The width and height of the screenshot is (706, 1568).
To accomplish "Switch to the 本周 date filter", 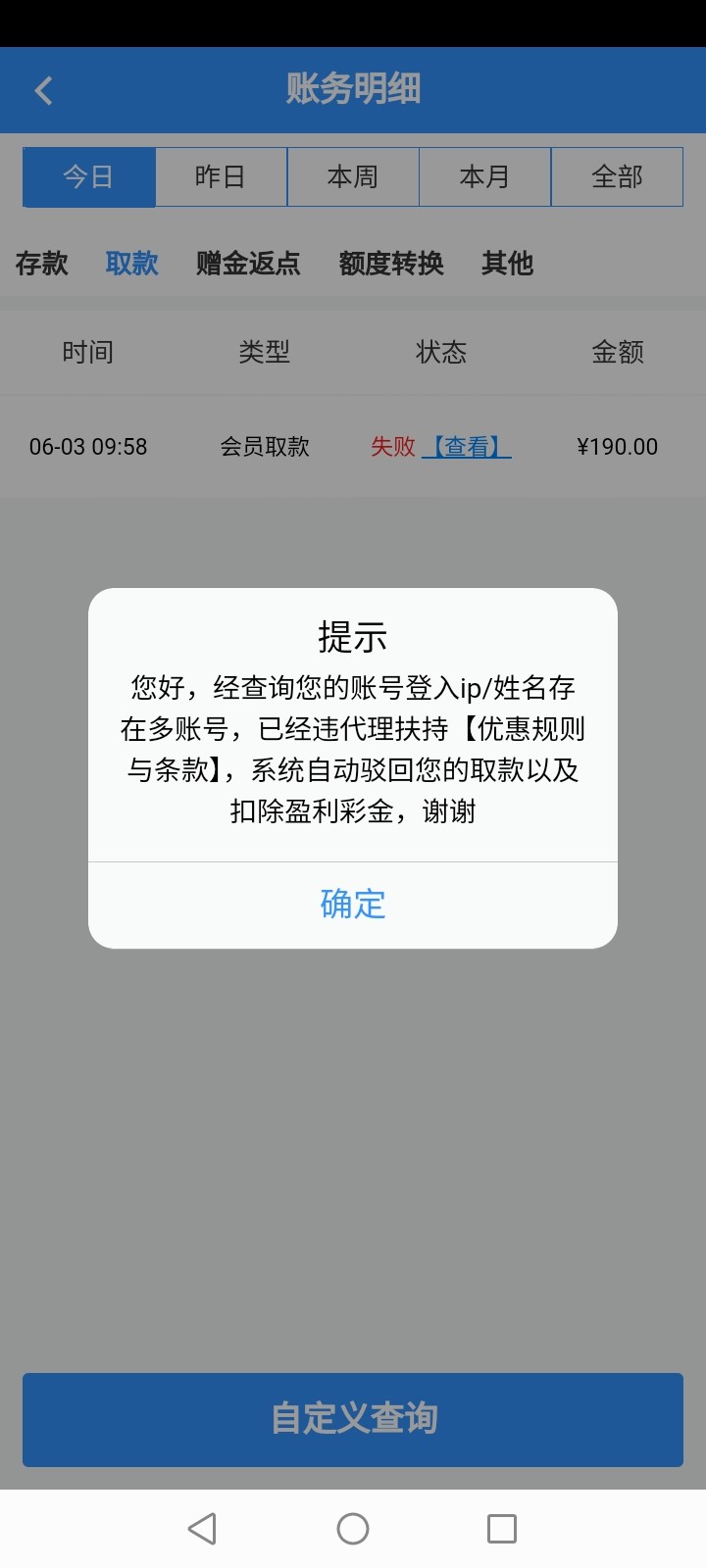I will (353, 177).
